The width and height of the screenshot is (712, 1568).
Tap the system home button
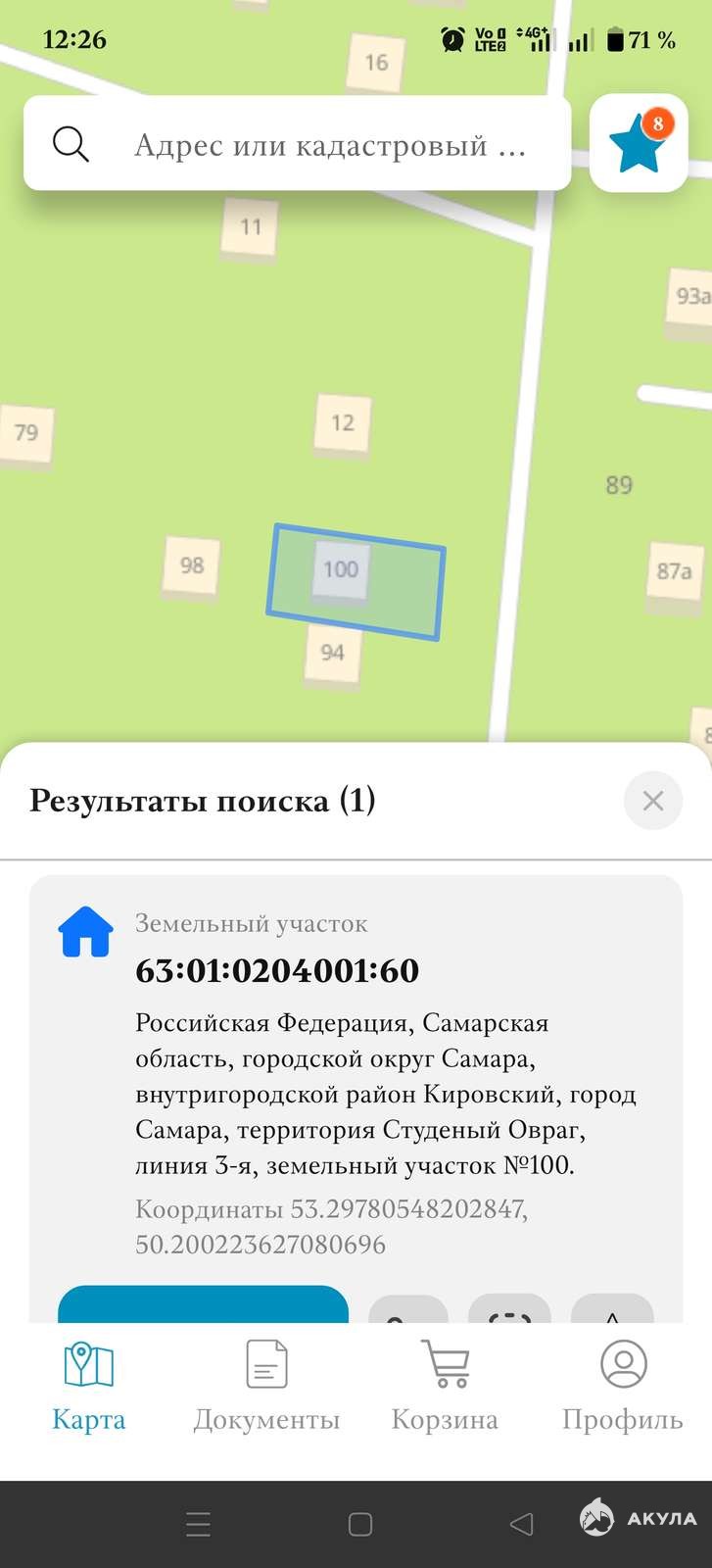click(360, 1524)
